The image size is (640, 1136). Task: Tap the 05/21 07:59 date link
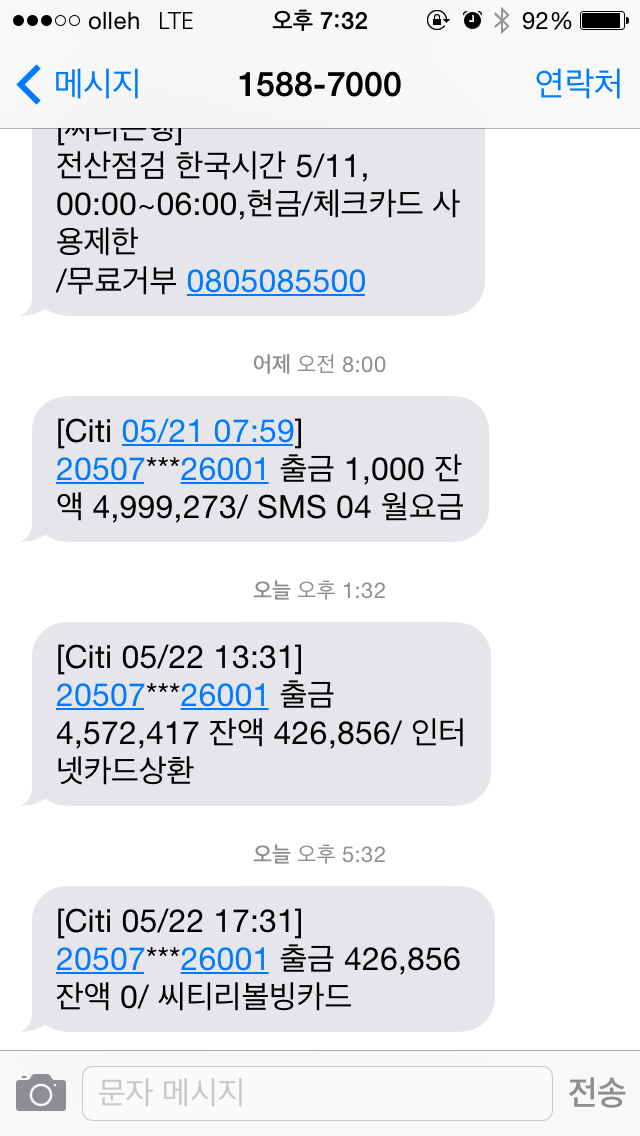point(208,431)
